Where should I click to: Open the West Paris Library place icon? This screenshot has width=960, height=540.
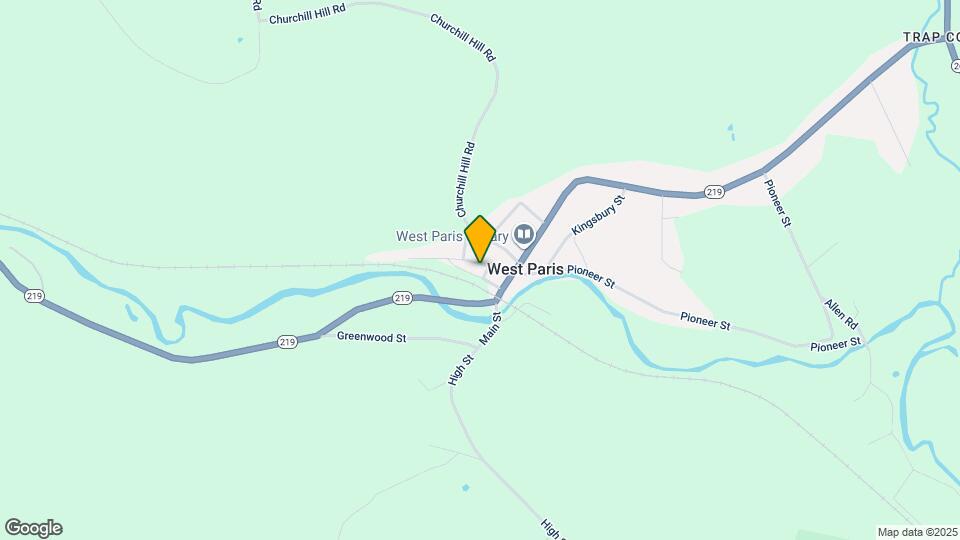tap(523, 234)
